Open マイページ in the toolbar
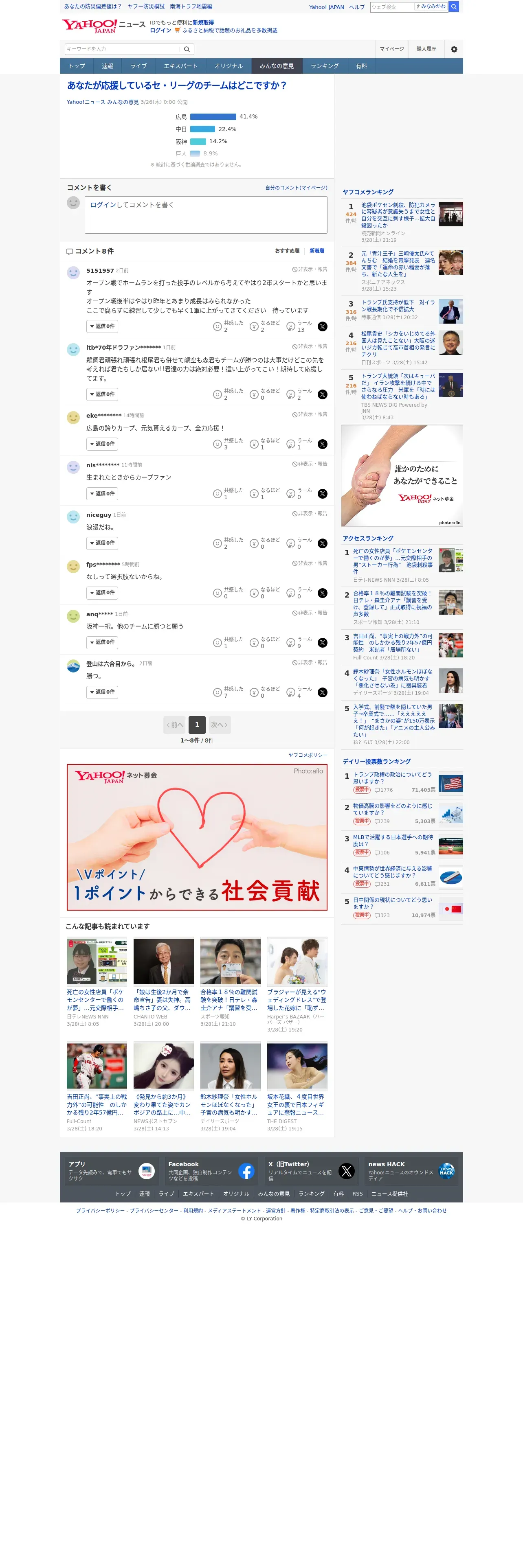The height and width of the screenshot is (1568, 523). click(391, 49)
